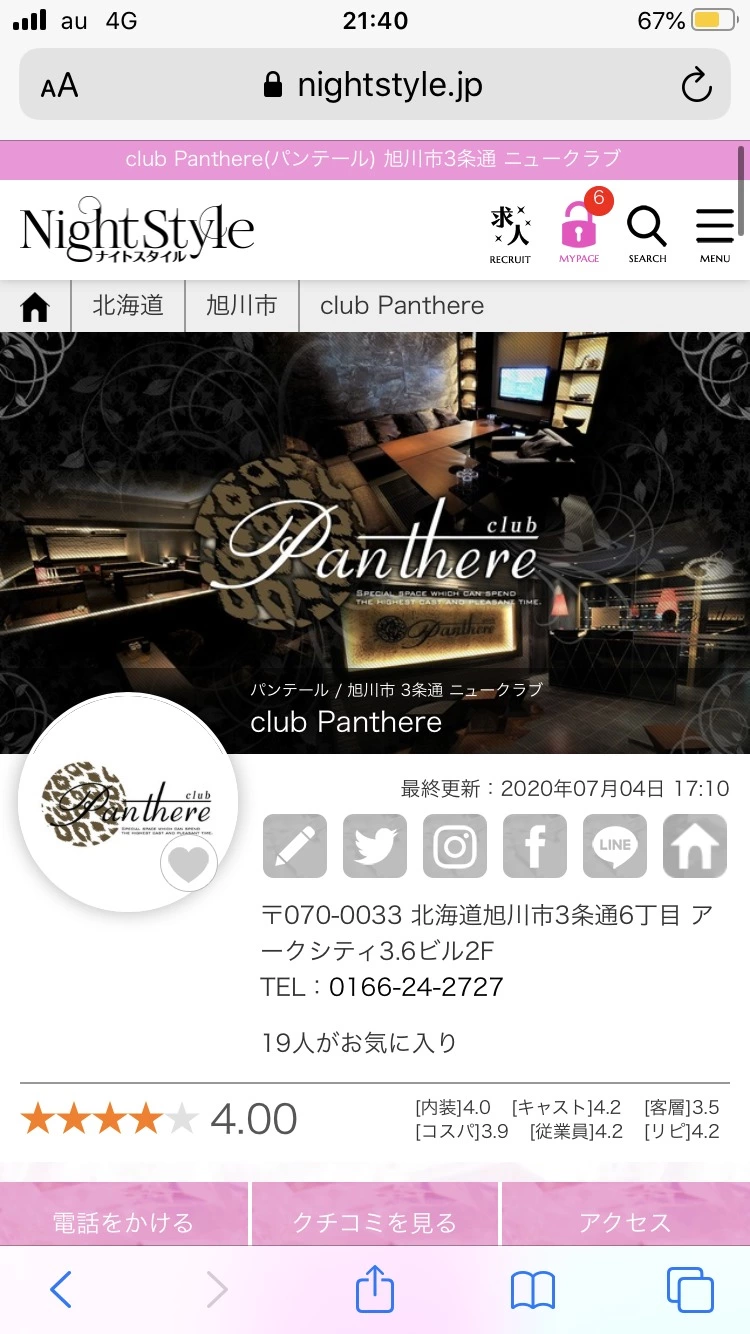Open the 旭川市 breadcrumb
750x1334 pixels.
pos(241,306)
